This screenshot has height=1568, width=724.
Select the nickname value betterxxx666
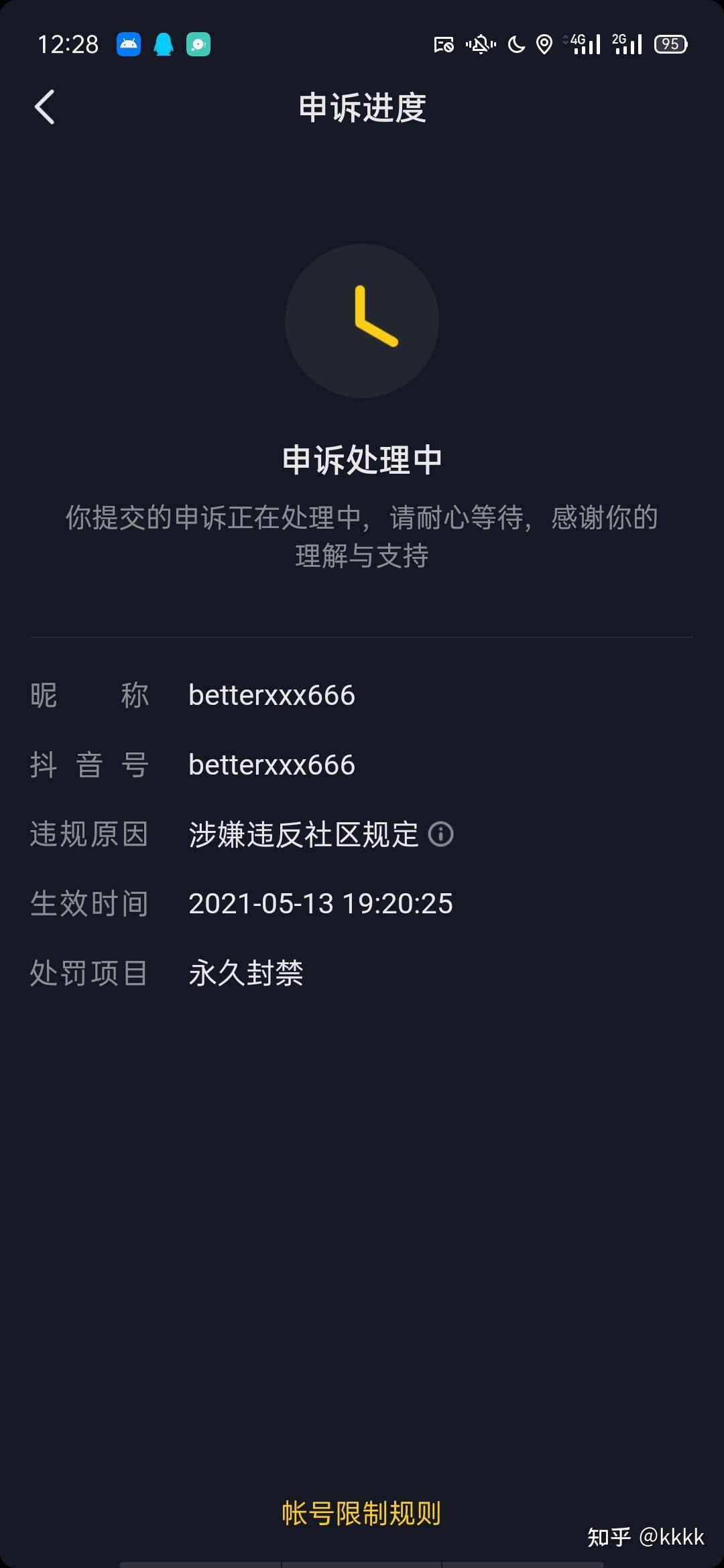(272, 696)
